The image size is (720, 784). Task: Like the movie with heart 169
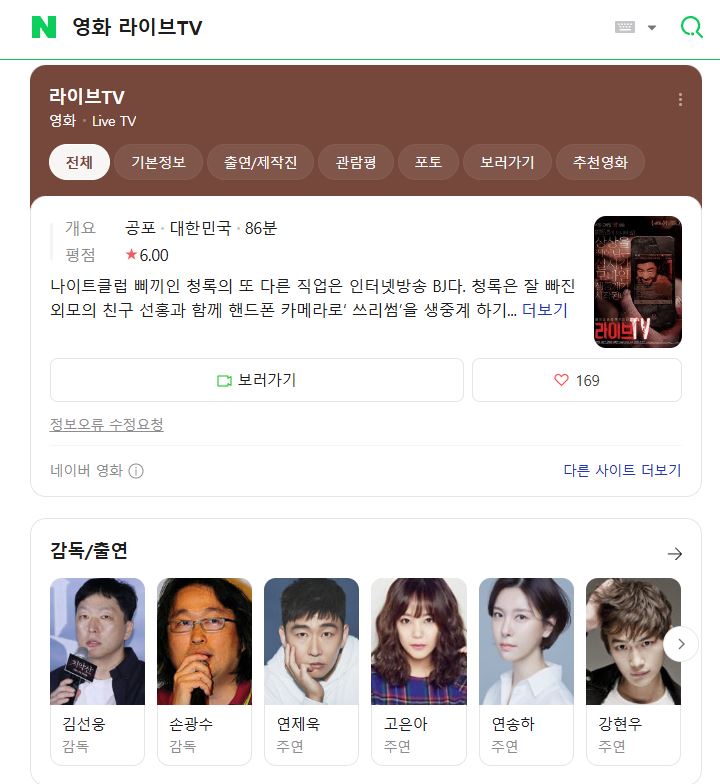pos(576,380)
